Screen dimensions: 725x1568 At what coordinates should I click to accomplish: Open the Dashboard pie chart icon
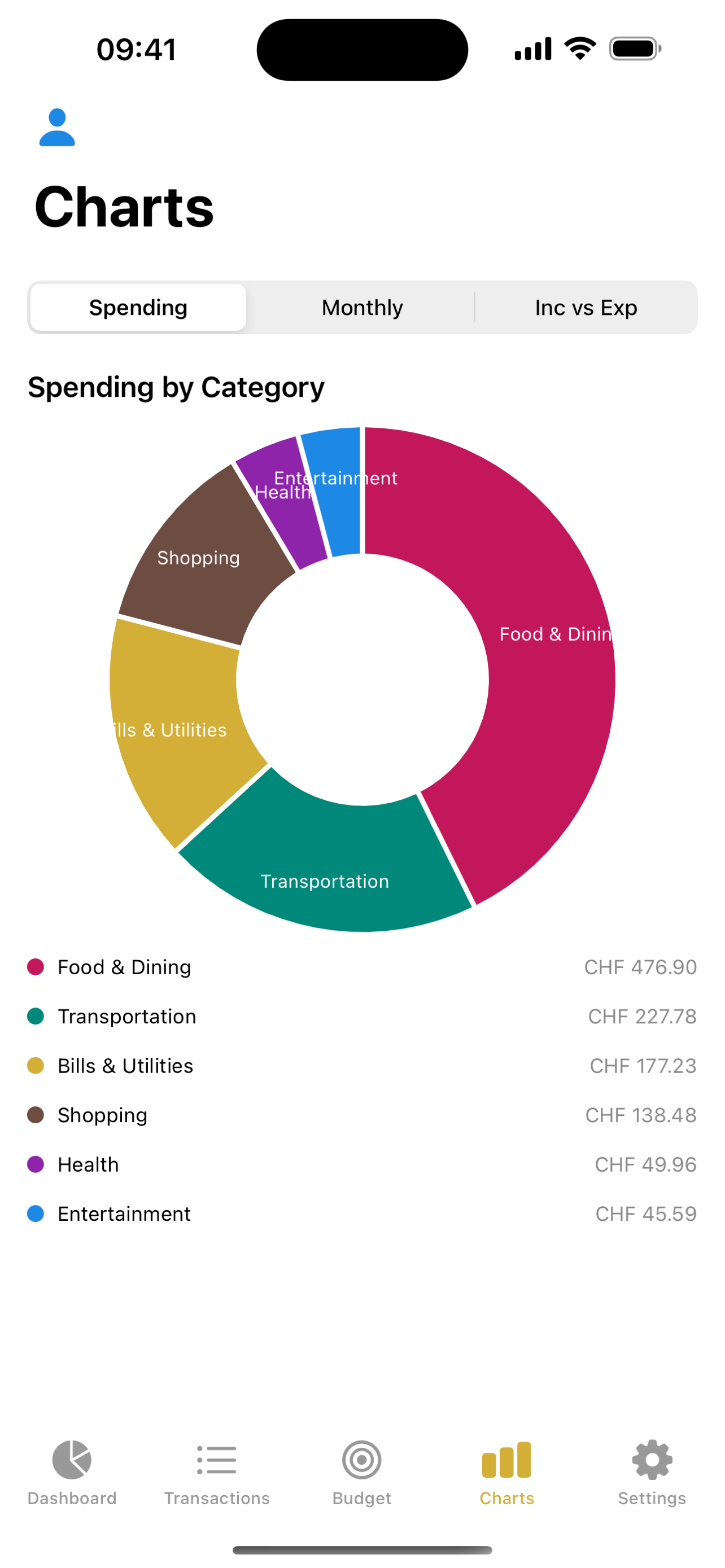click(72, 1460)
